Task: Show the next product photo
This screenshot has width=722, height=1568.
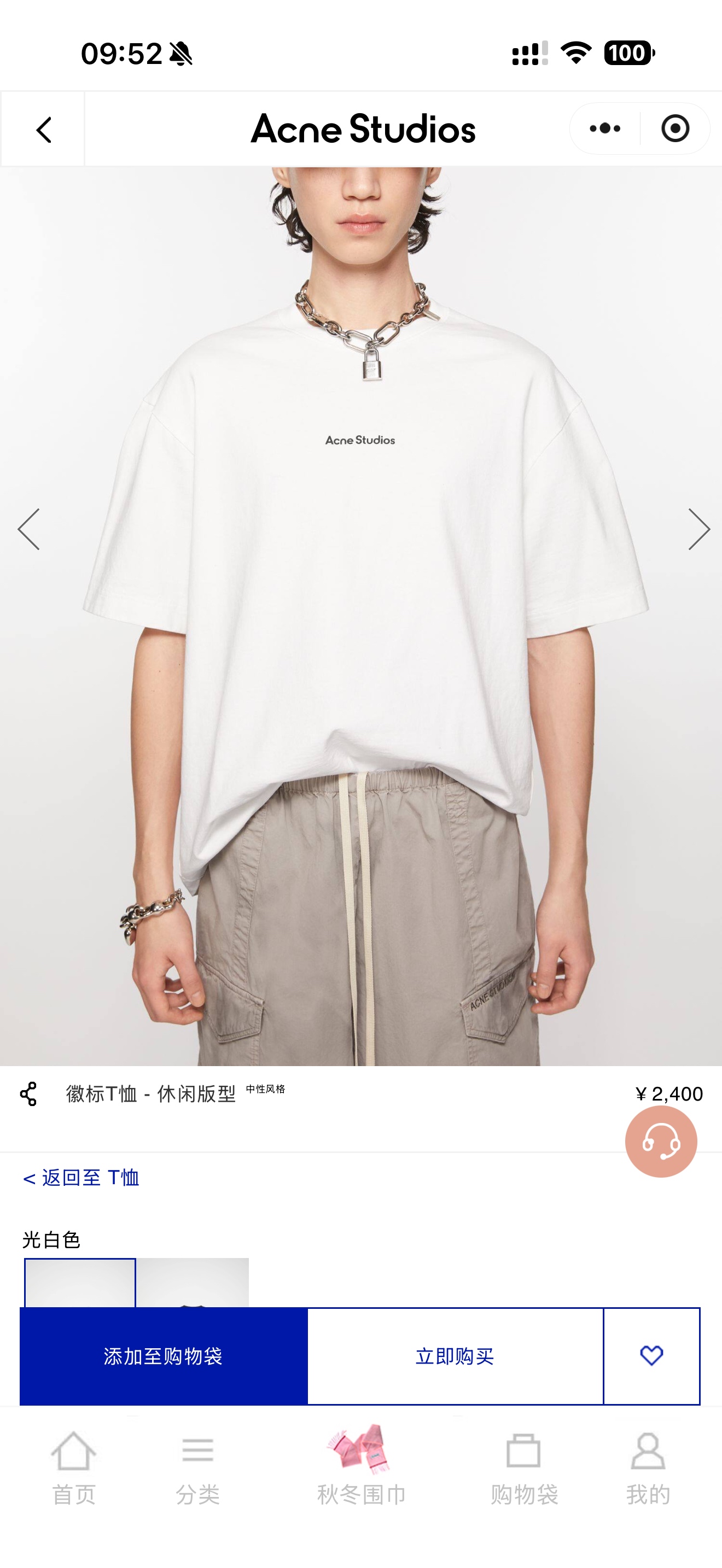Action: point(698,529)
